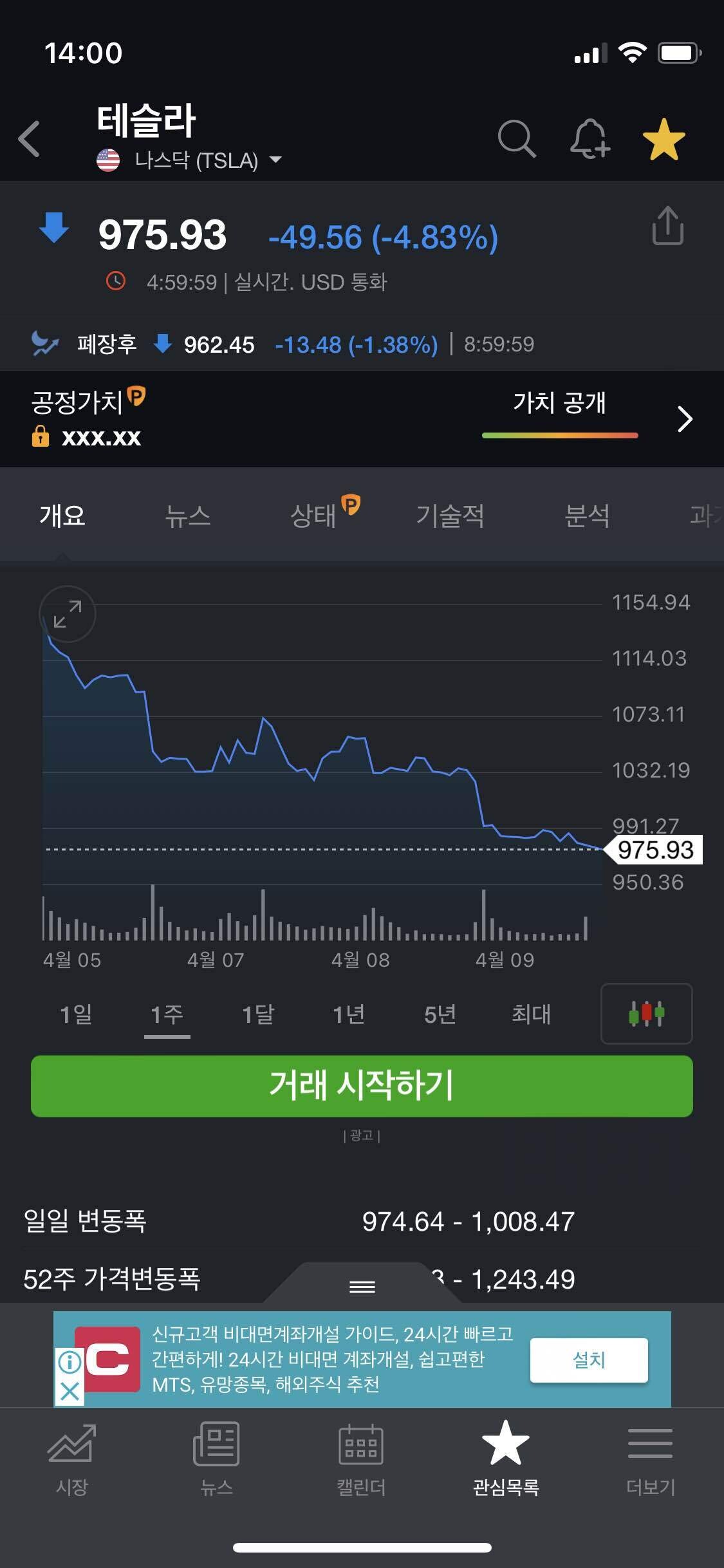Select the 1년 chart time range
The height and width of the screenshot is (1568, 724).
click(349, 1014)
